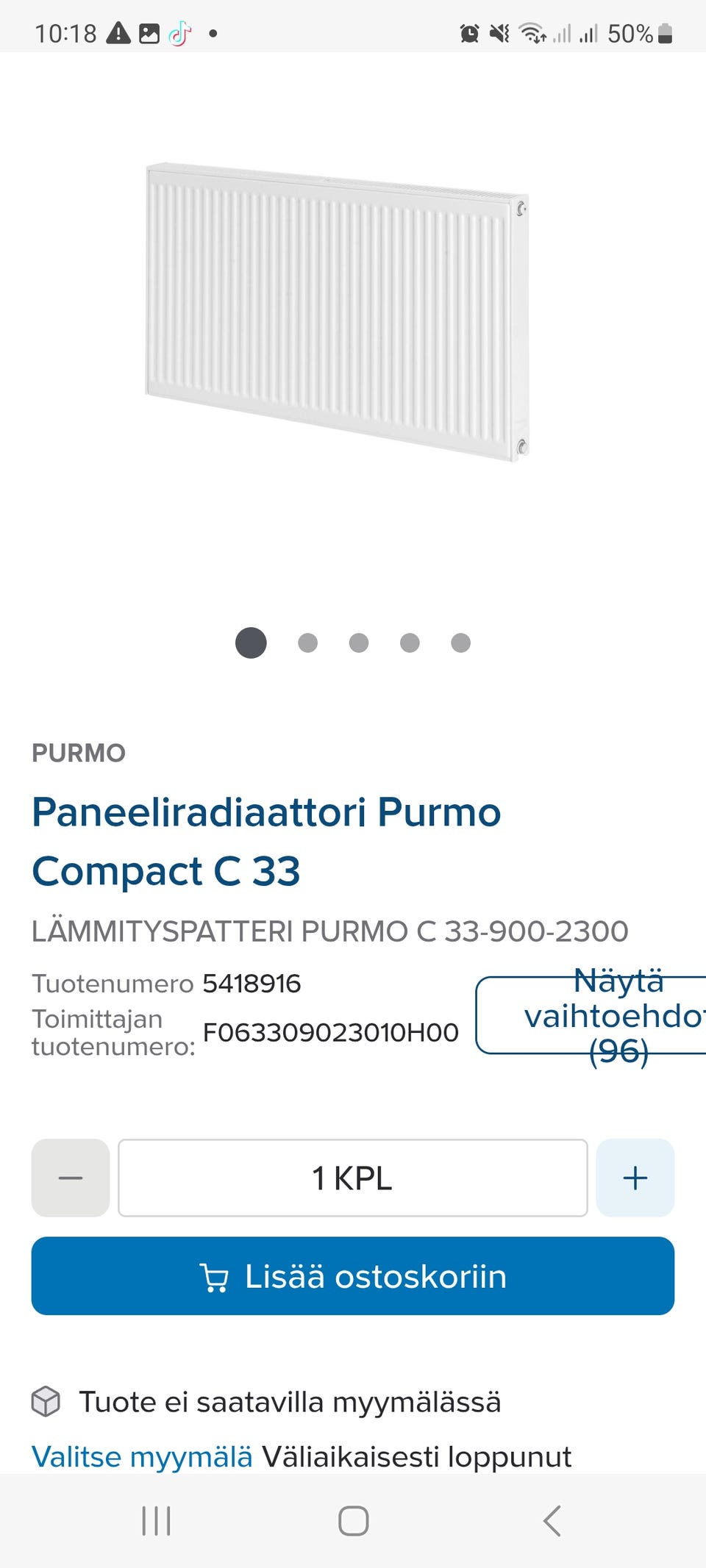This screenshot has height=1568, width=706.
Task: Add the radiator to the shopping cart
Action: [x=353, y=1276]
